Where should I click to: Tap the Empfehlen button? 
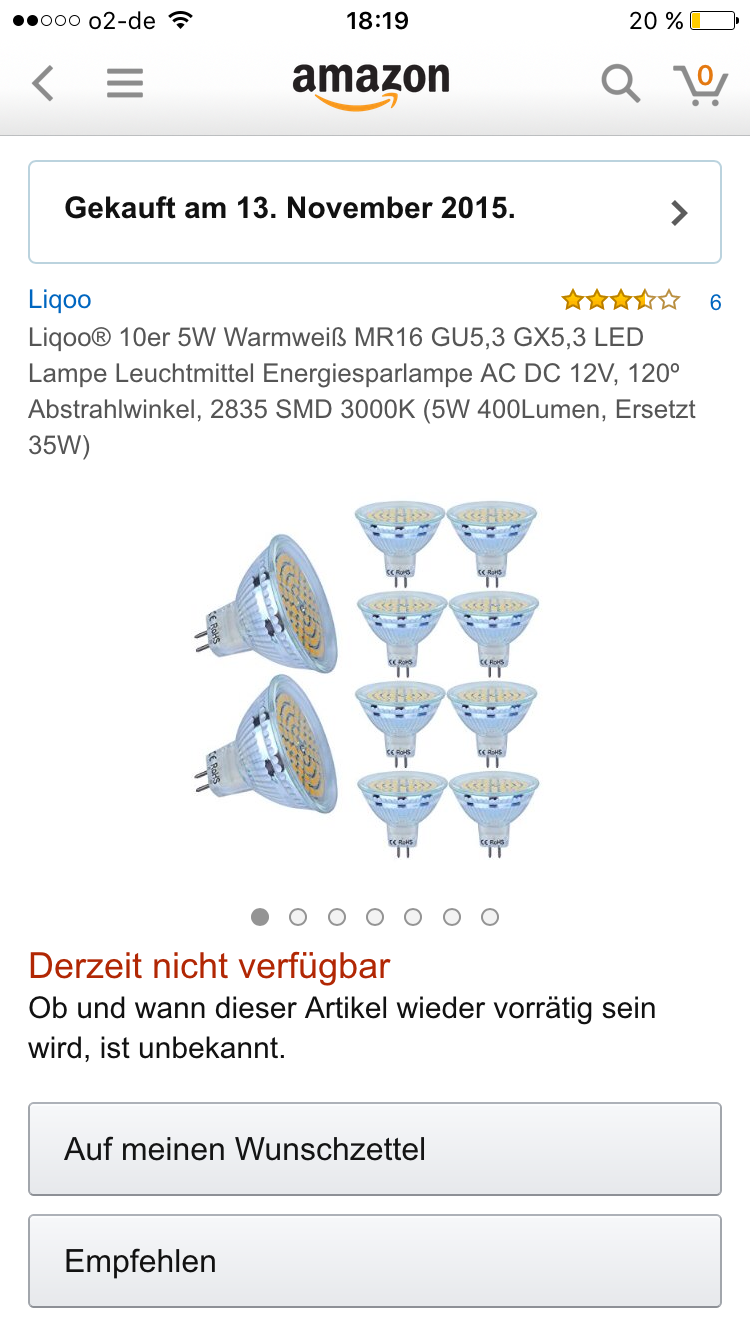[x=375, y=1261]
